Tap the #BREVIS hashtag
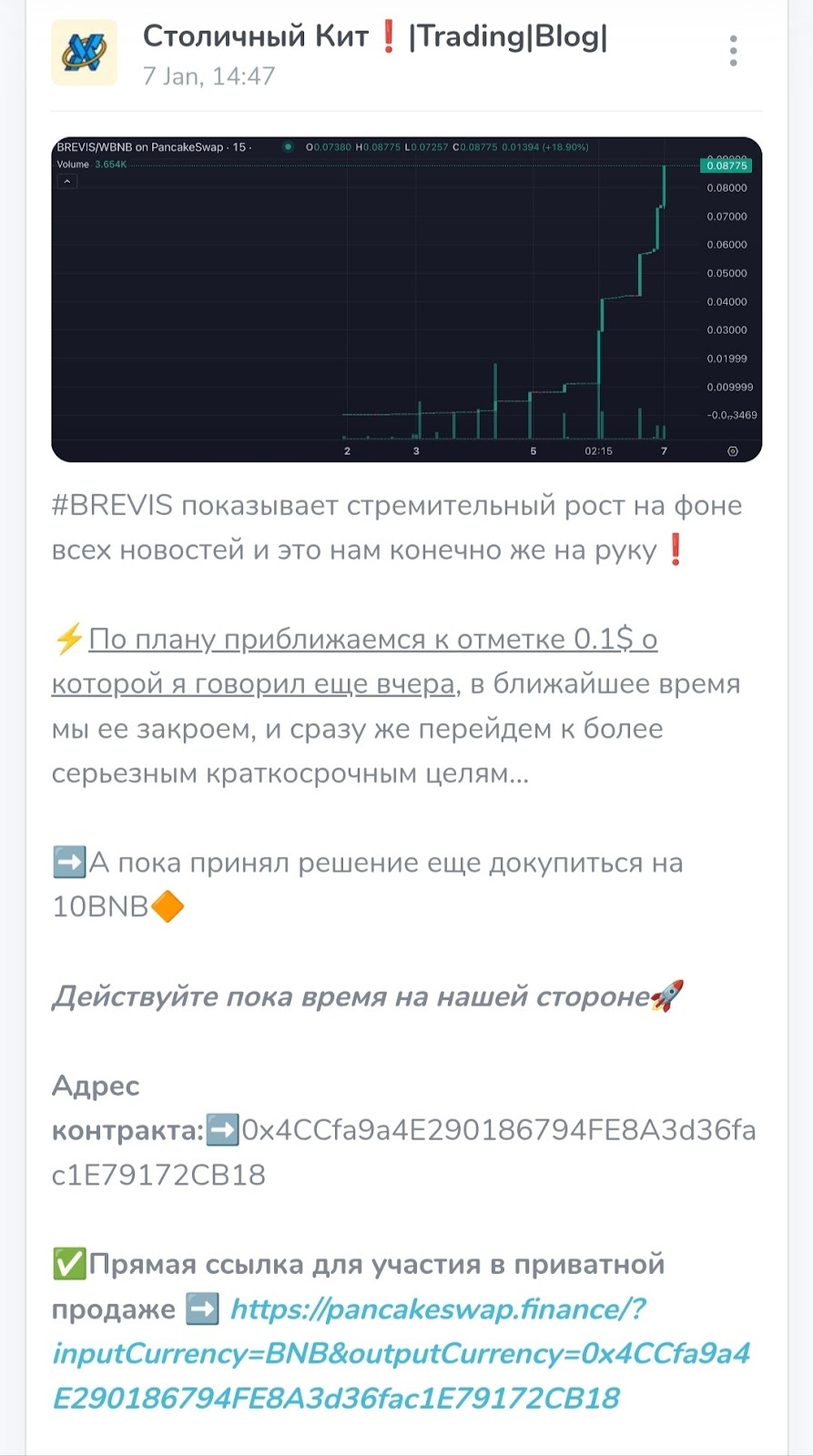The width and height of the screenshot is (813, 1456). tap(112, 505)
